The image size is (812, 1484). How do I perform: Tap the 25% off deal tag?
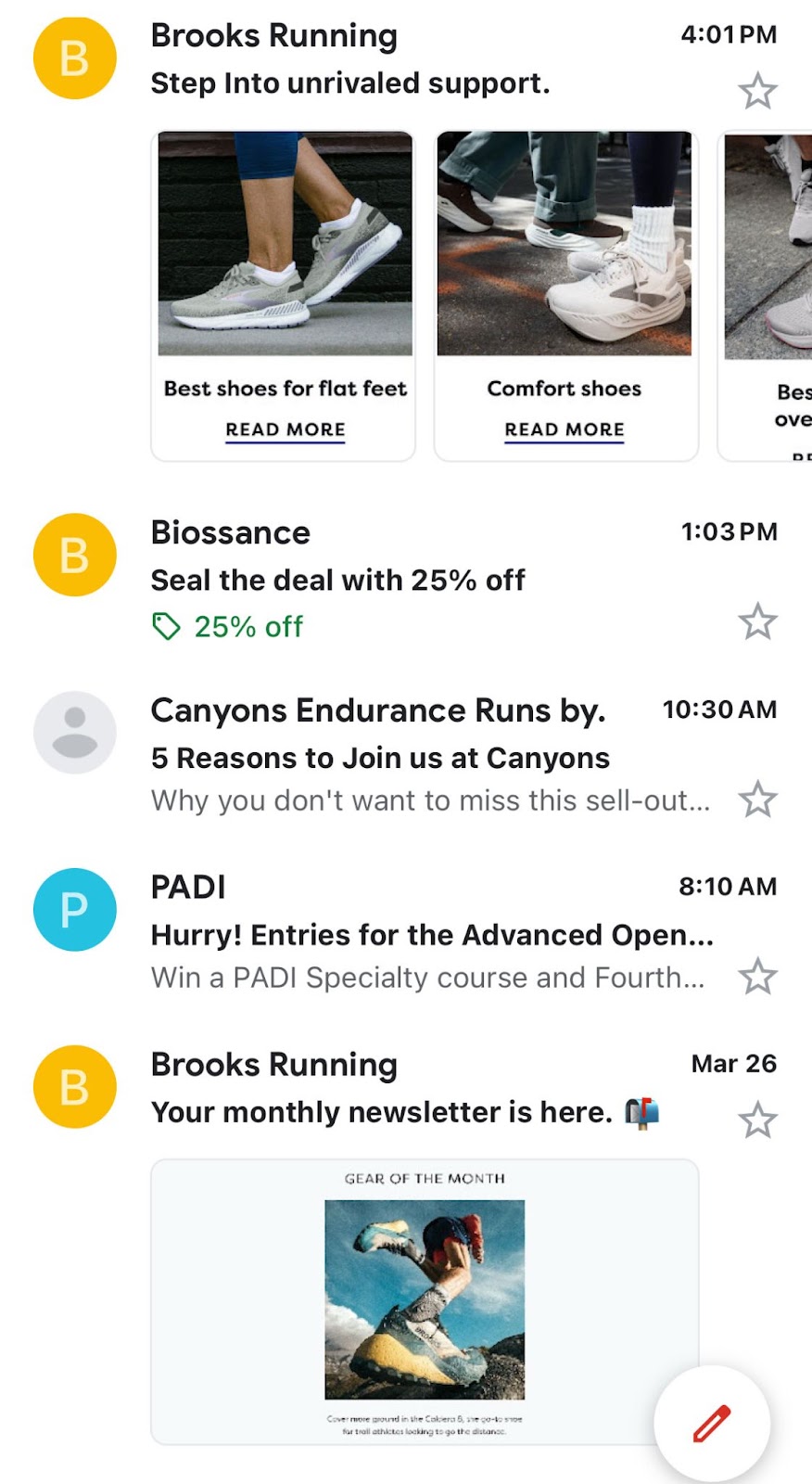(228, 627)
